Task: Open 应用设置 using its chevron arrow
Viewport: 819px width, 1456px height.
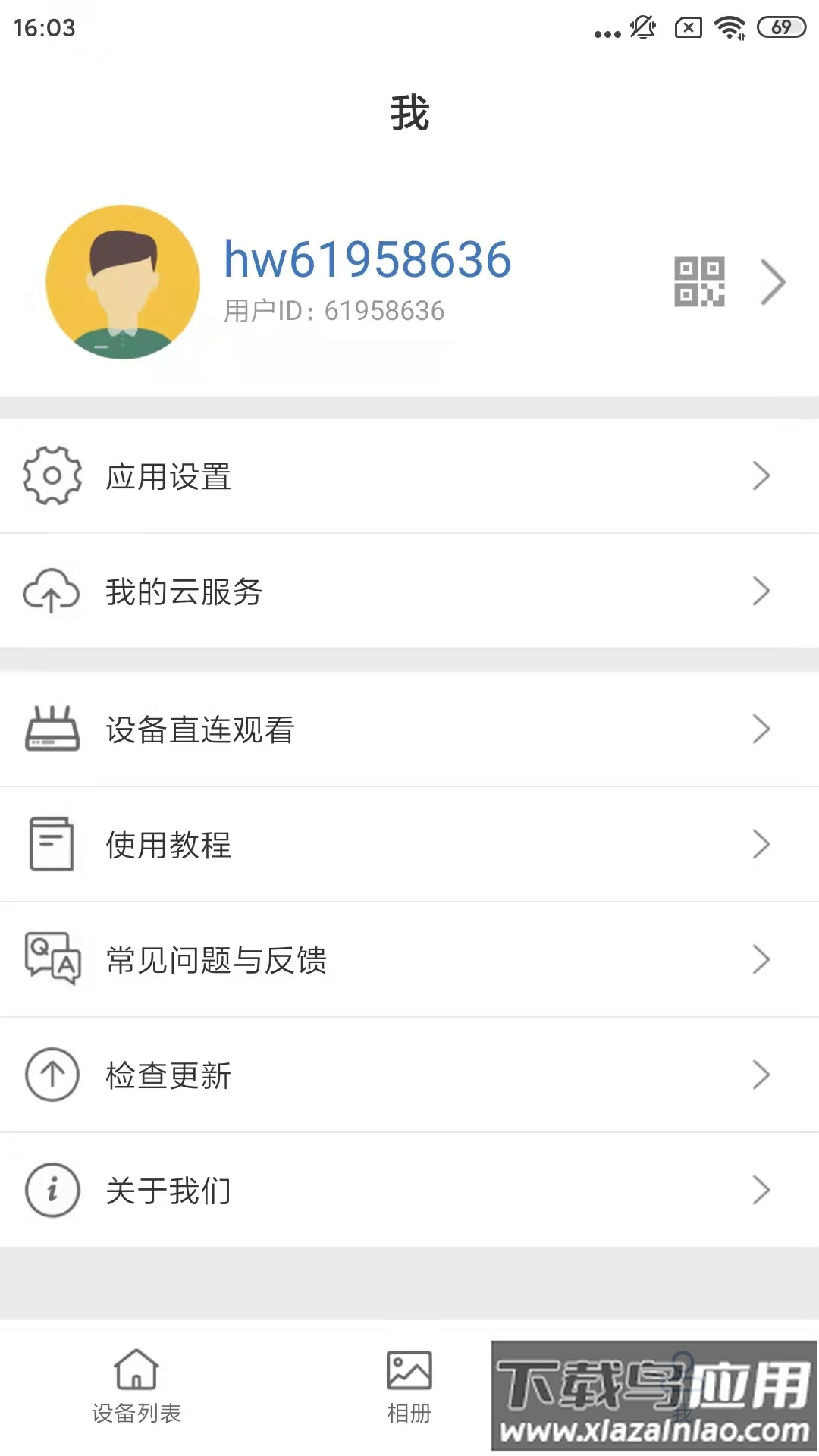Action: pos(763,476)
